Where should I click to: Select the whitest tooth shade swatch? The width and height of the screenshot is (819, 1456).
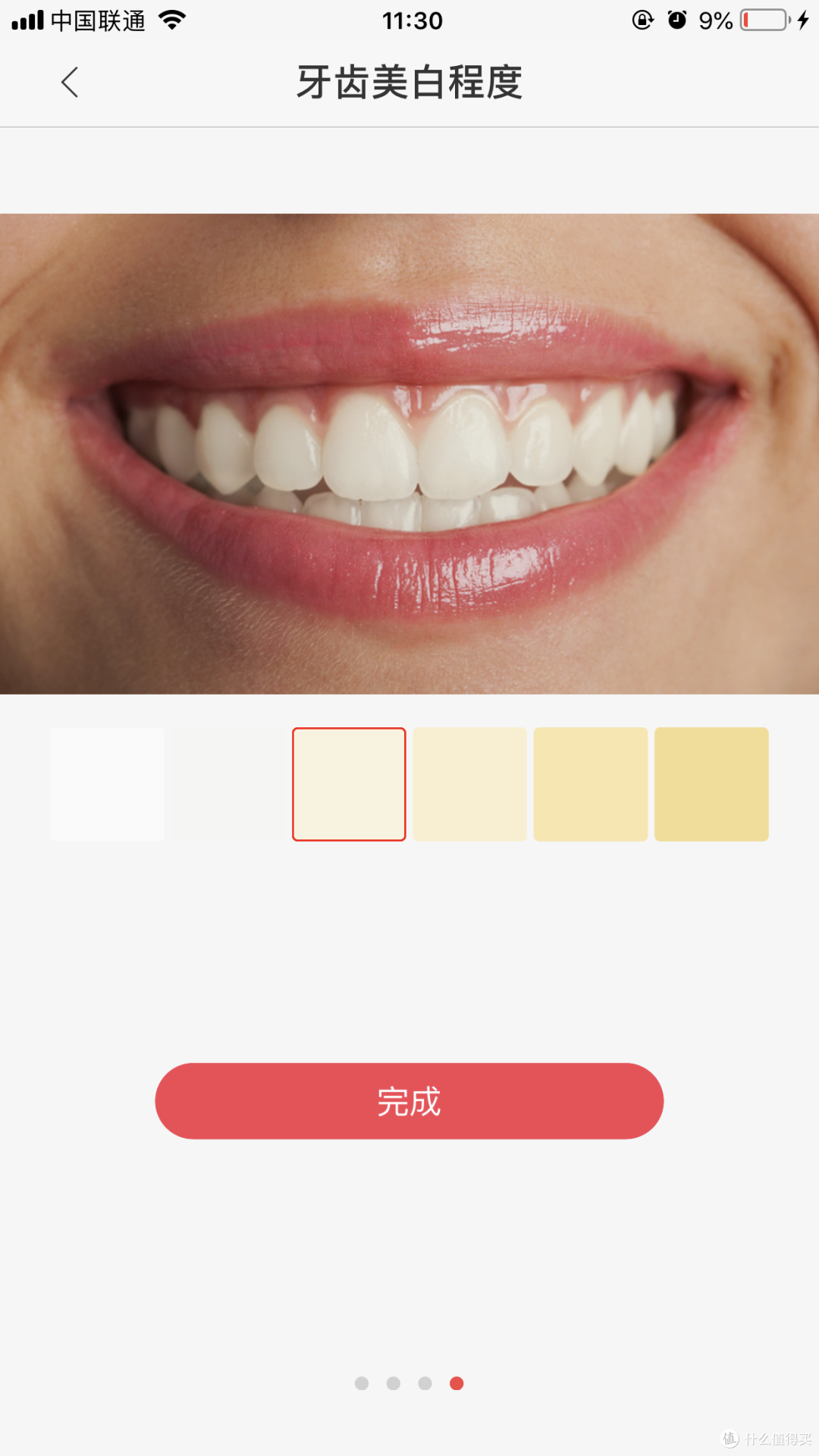tap(108, 784)
